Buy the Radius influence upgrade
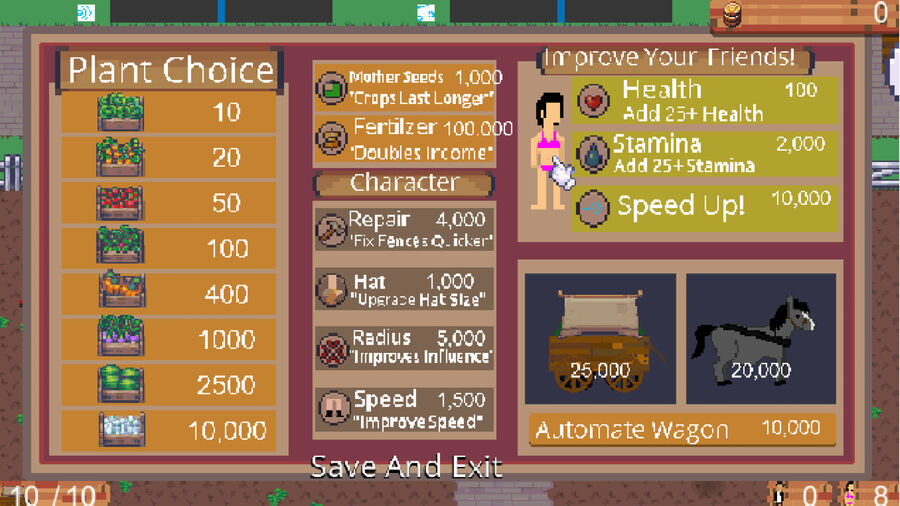900x506 pixels. [404, 348]
